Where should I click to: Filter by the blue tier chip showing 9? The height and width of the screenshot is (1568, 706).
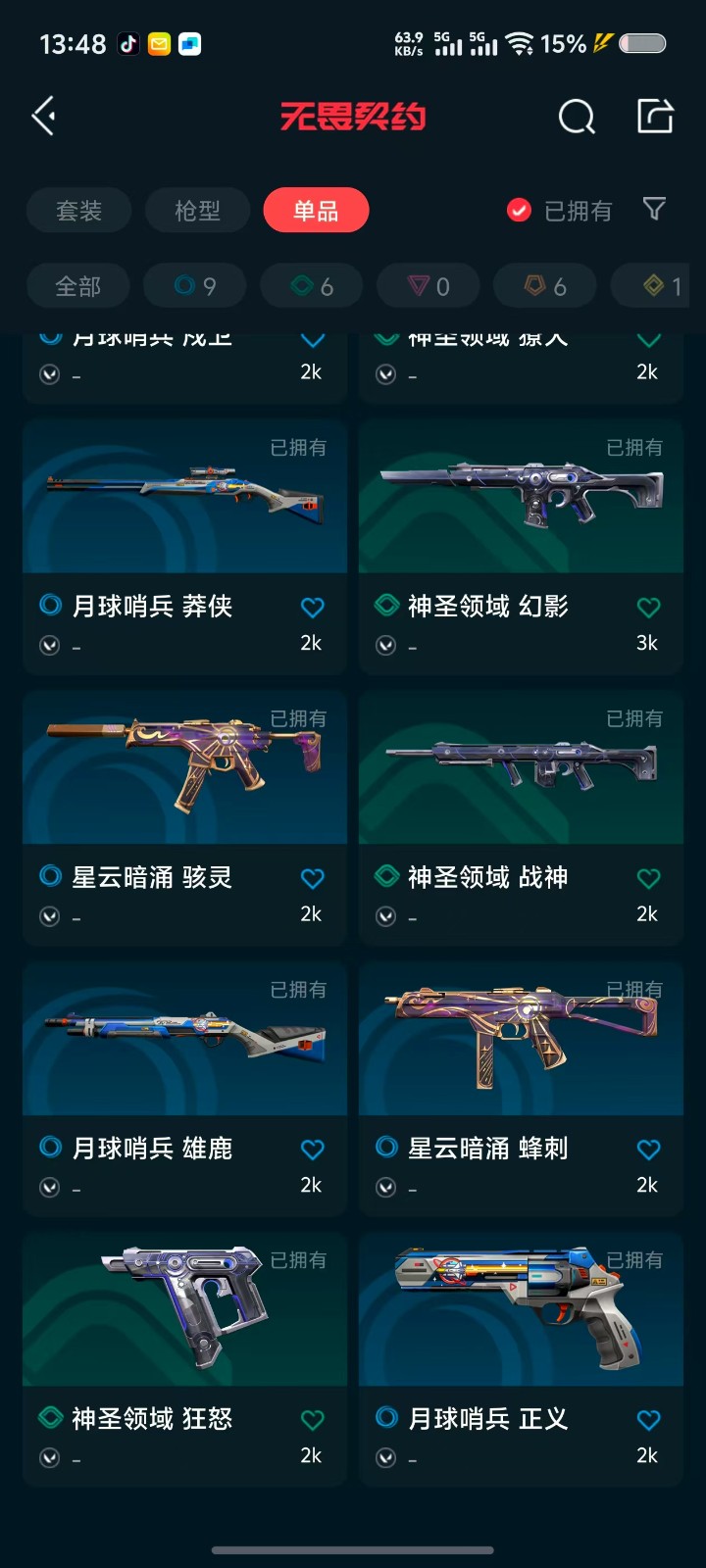point(195,286)
